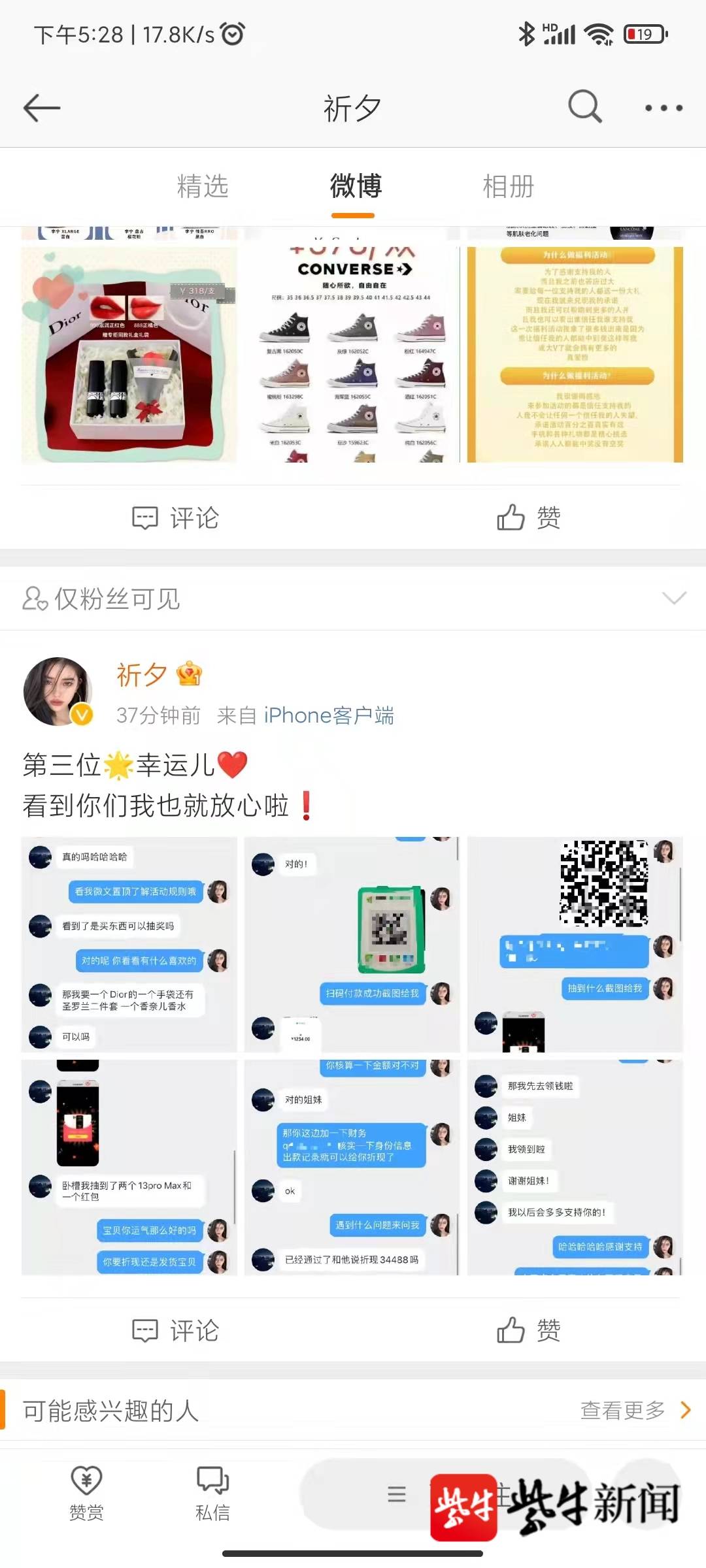The image size is (706, 1568).
Task: Switch to the 精选 tab
Action: 203,187
